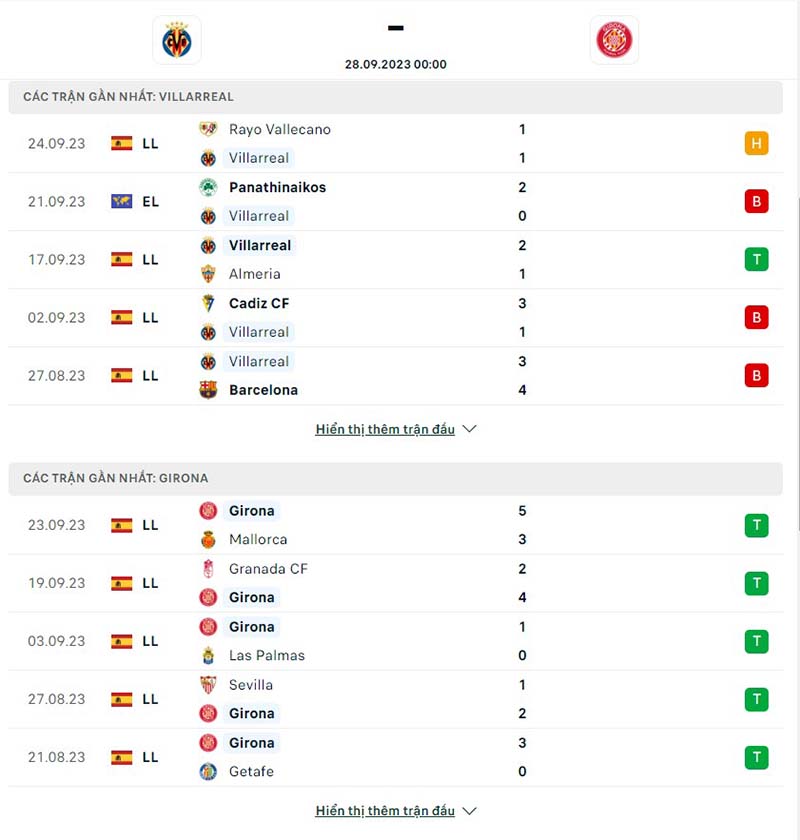Click Hiển thị thêm trận đấu under Girona's results
The height and width of the screenshot is (840, 800).
tap(383, 810)
